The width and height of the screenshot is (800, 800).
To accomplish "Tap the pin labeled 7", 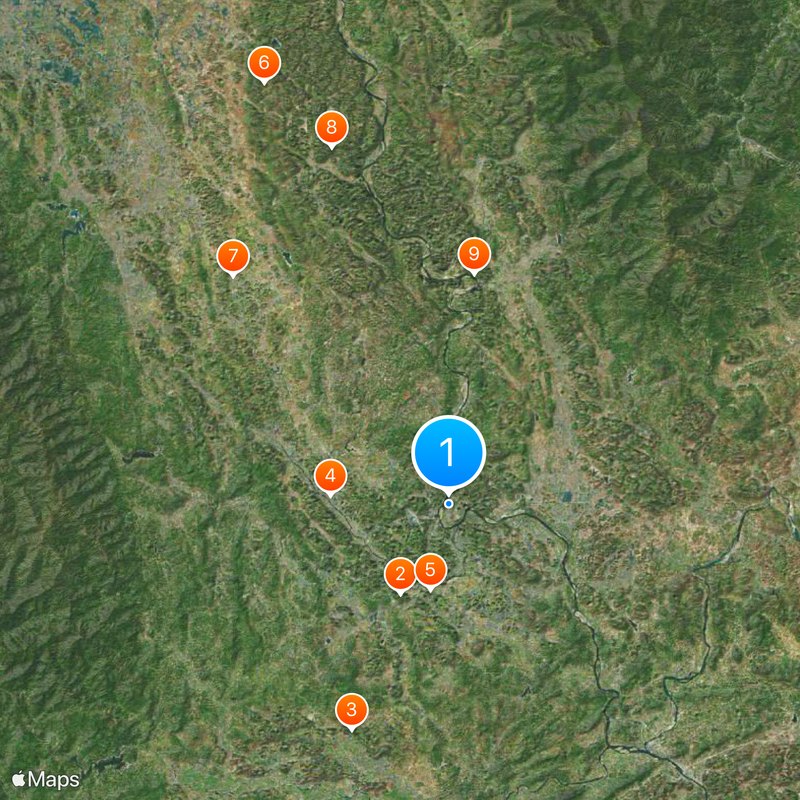I will coord(232,256).
